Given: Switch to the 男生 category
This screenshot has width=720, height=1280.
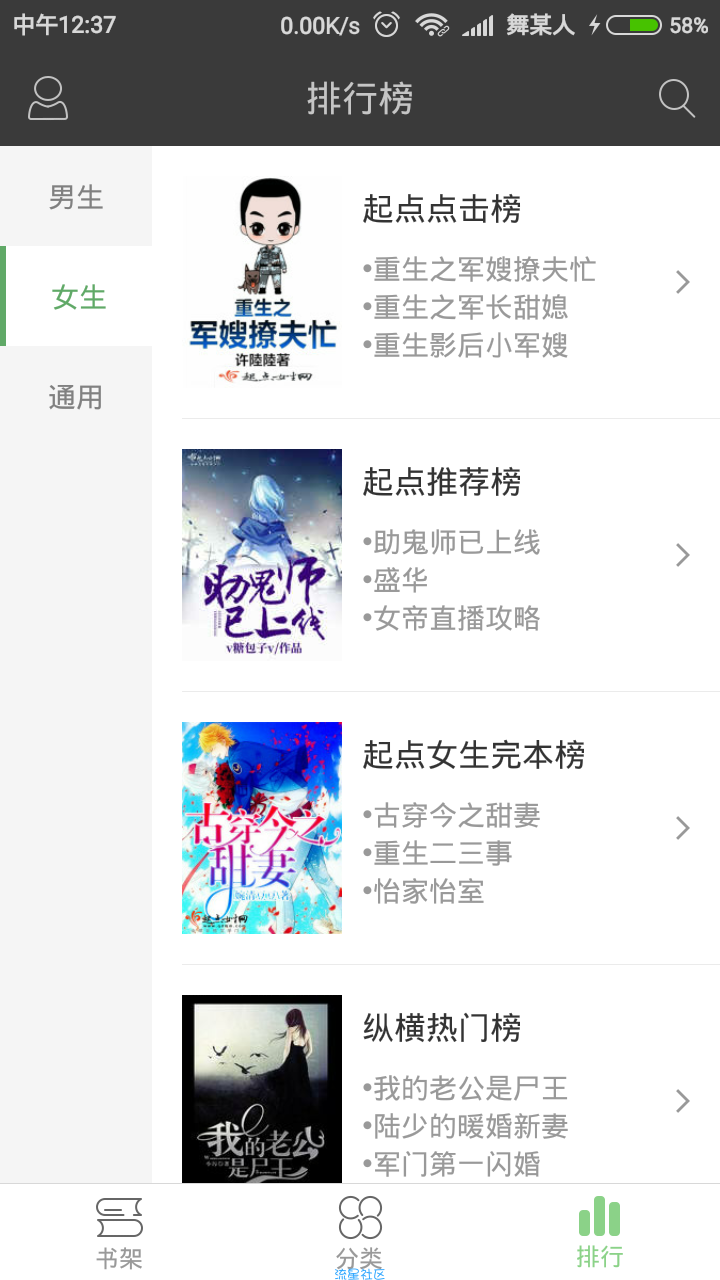Looking at the screenshot, I should [76, 197].
